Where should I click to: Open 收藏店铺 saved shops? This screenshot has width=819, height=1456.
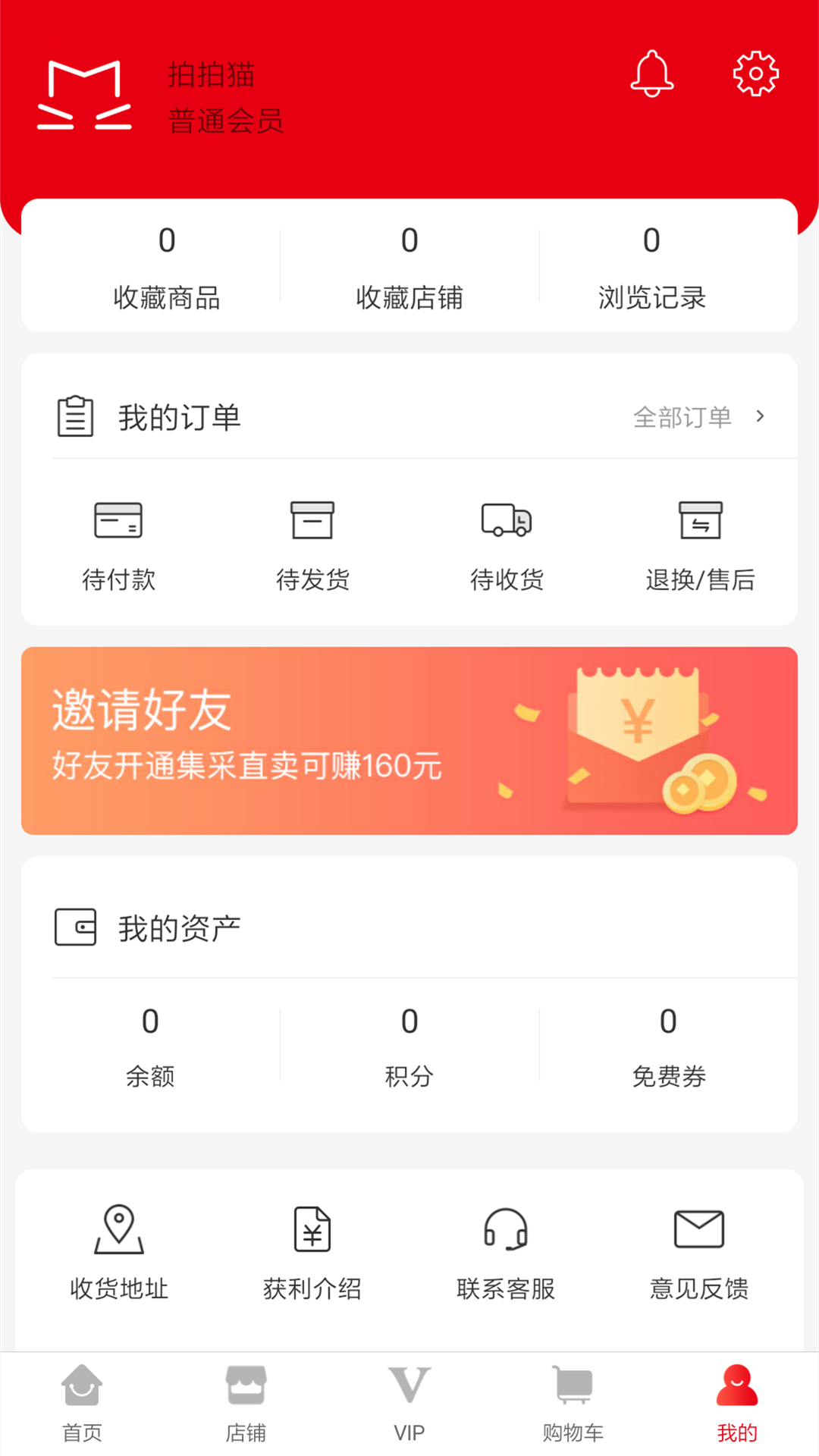click(409, 267)
